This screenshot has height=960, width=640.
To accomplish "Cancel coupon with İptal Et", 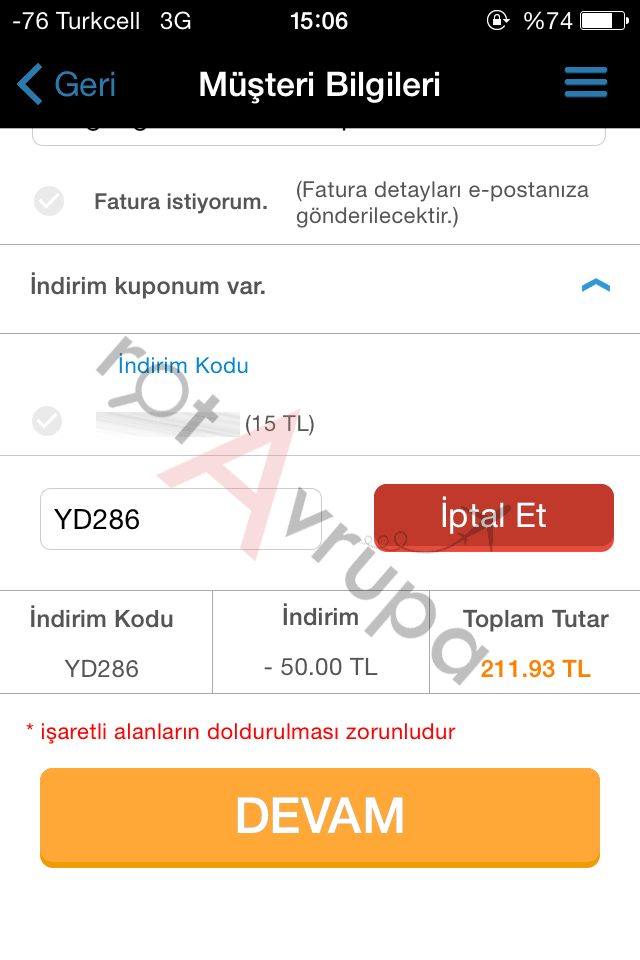I will 493,517.
